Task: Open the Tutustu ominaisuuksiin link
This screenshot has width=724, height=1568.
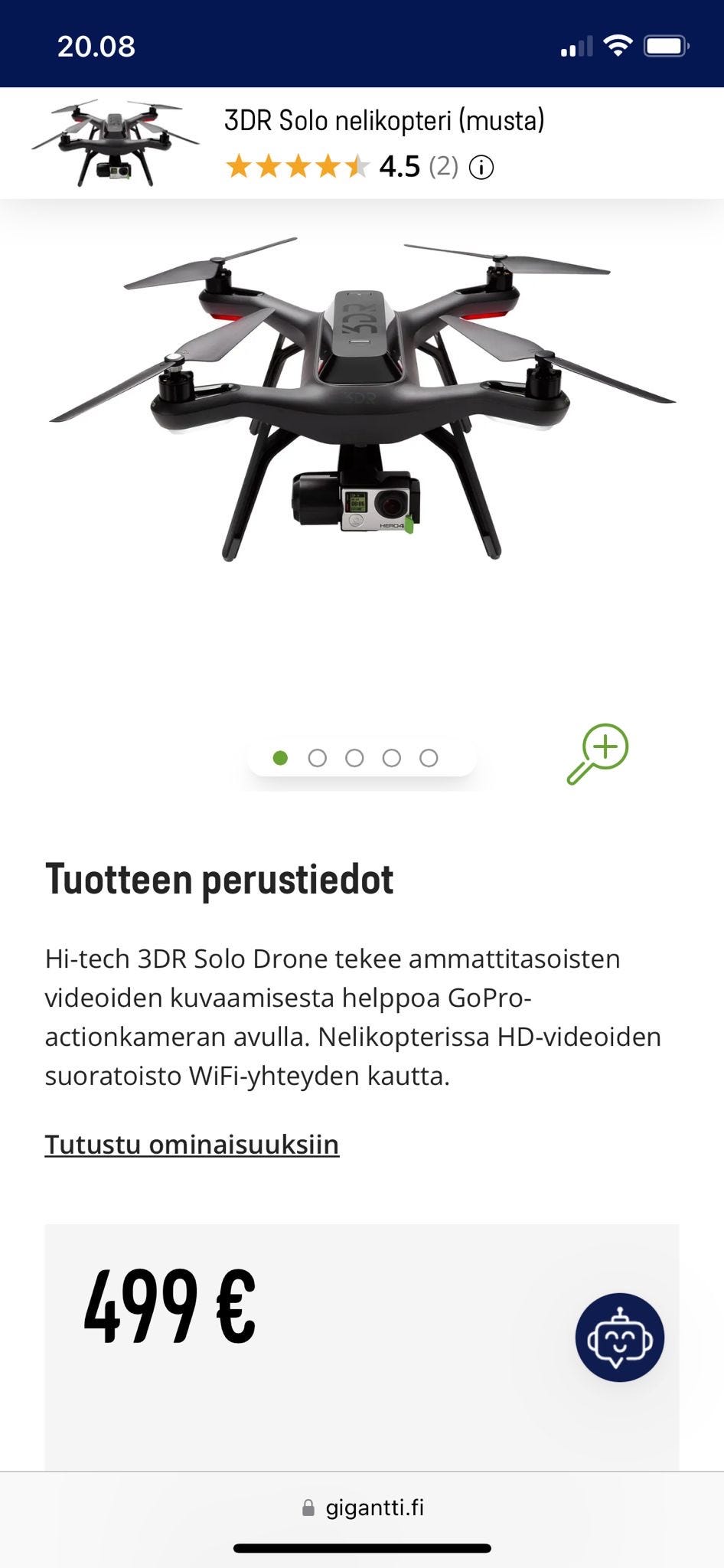Action: 191,1144
